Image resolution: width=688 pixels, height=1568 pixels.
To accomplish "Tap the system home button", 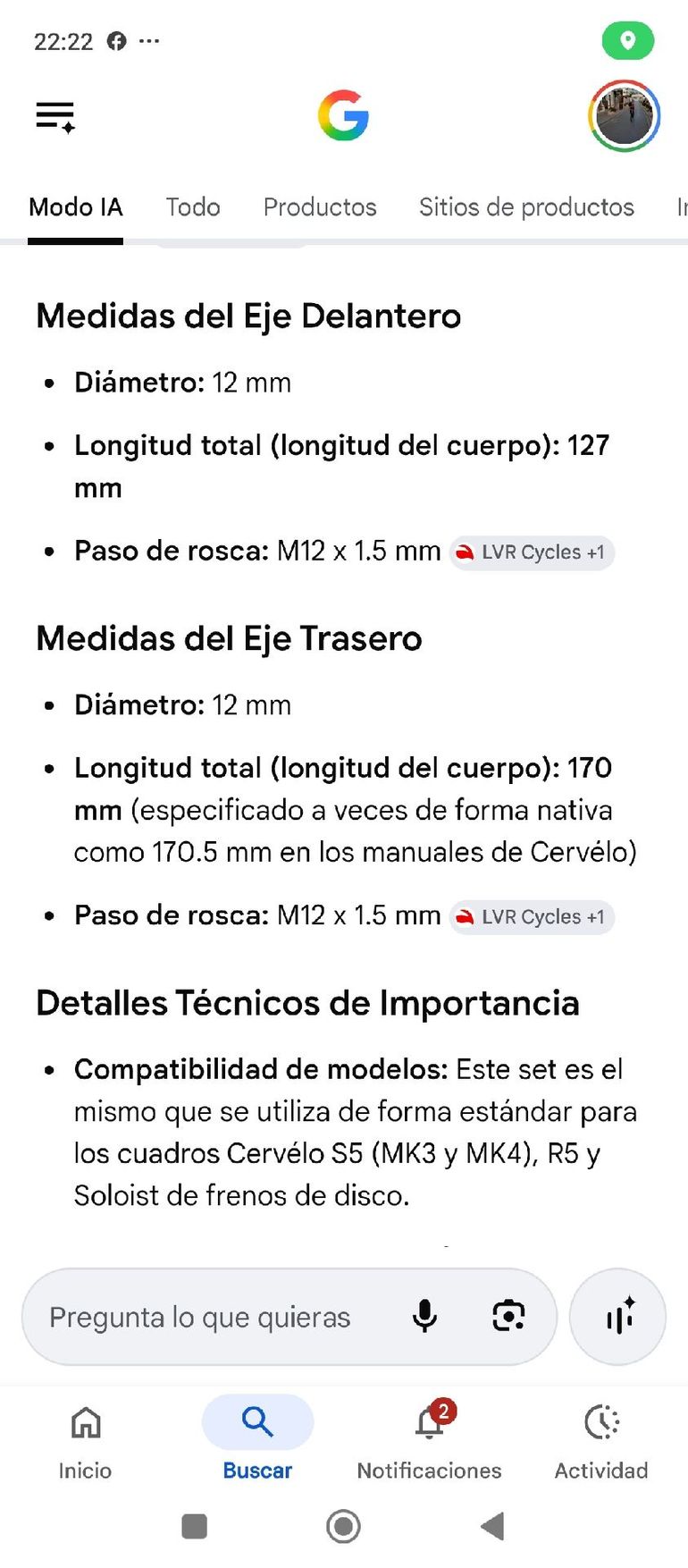I will pyautogui.click(x=344, y=1526).
